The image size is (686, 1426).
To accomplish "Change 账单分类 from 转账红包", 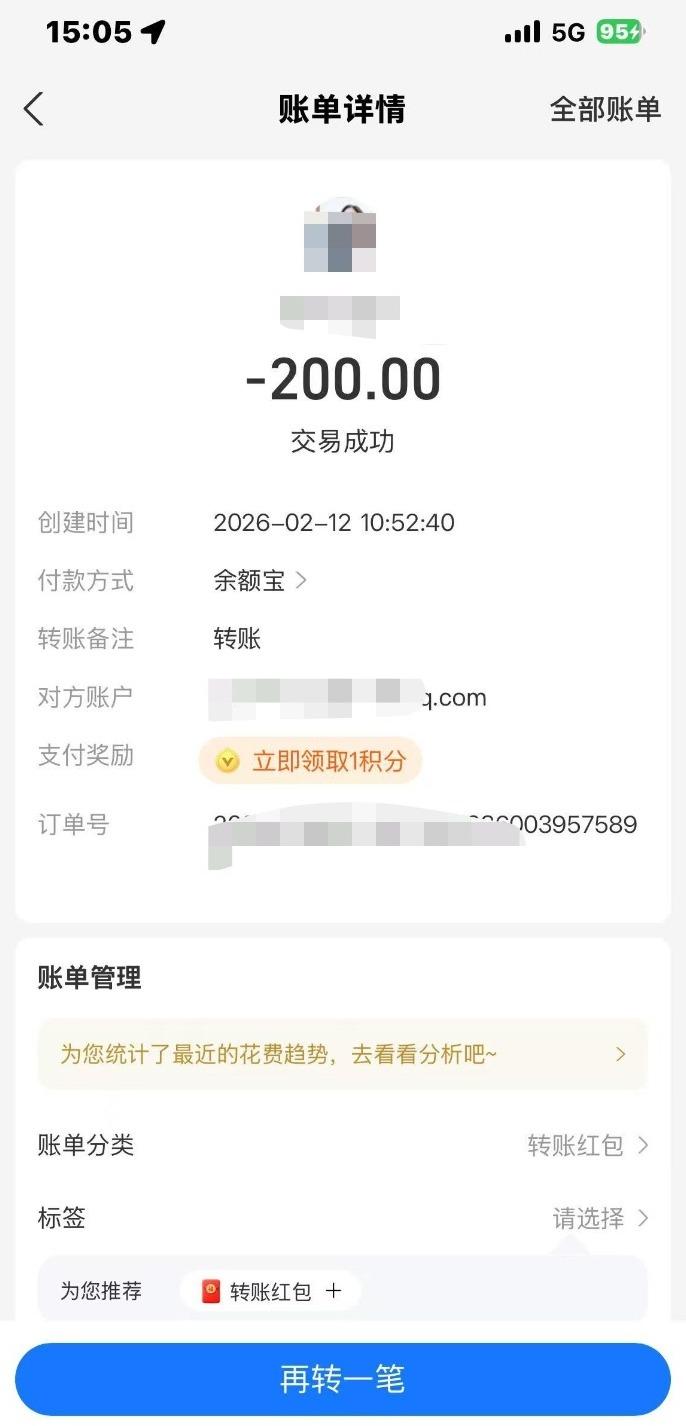I will (x=587, y=1145).
